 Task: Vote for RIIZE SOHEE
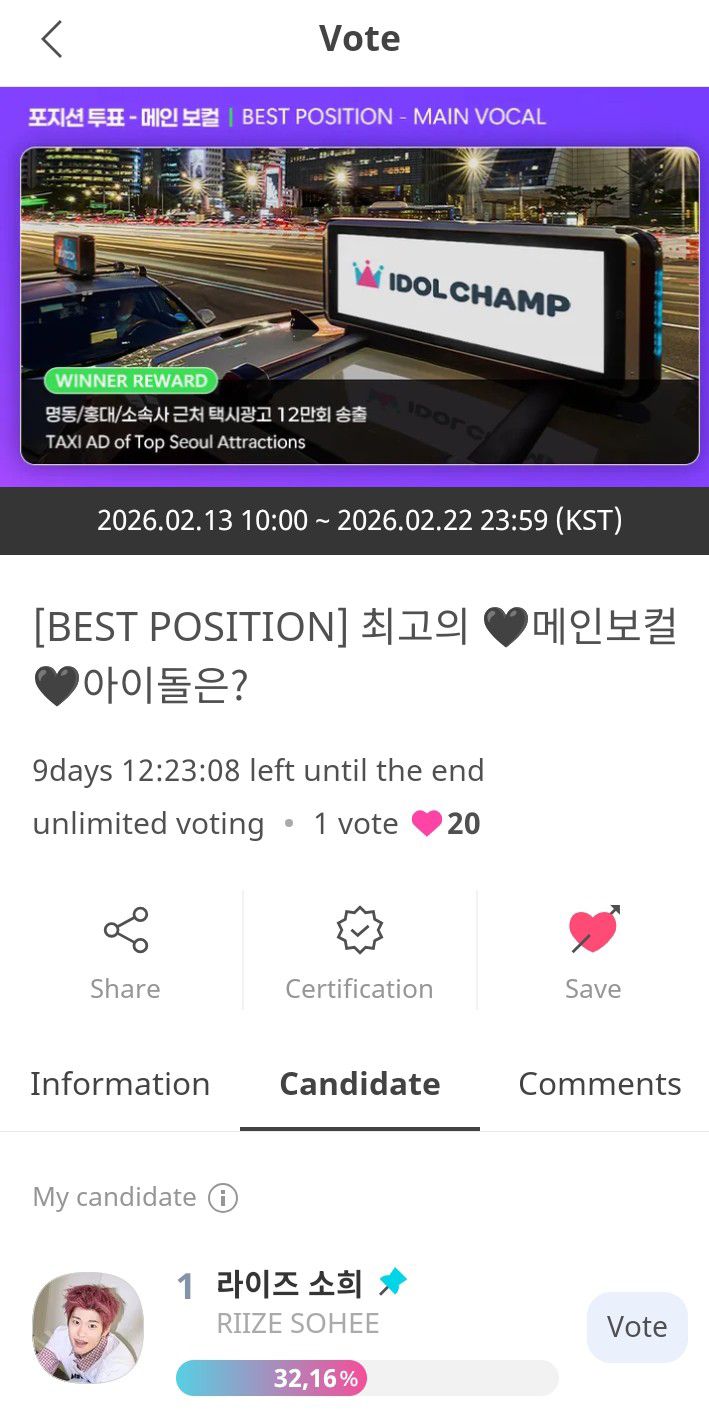click(637, 1326)
